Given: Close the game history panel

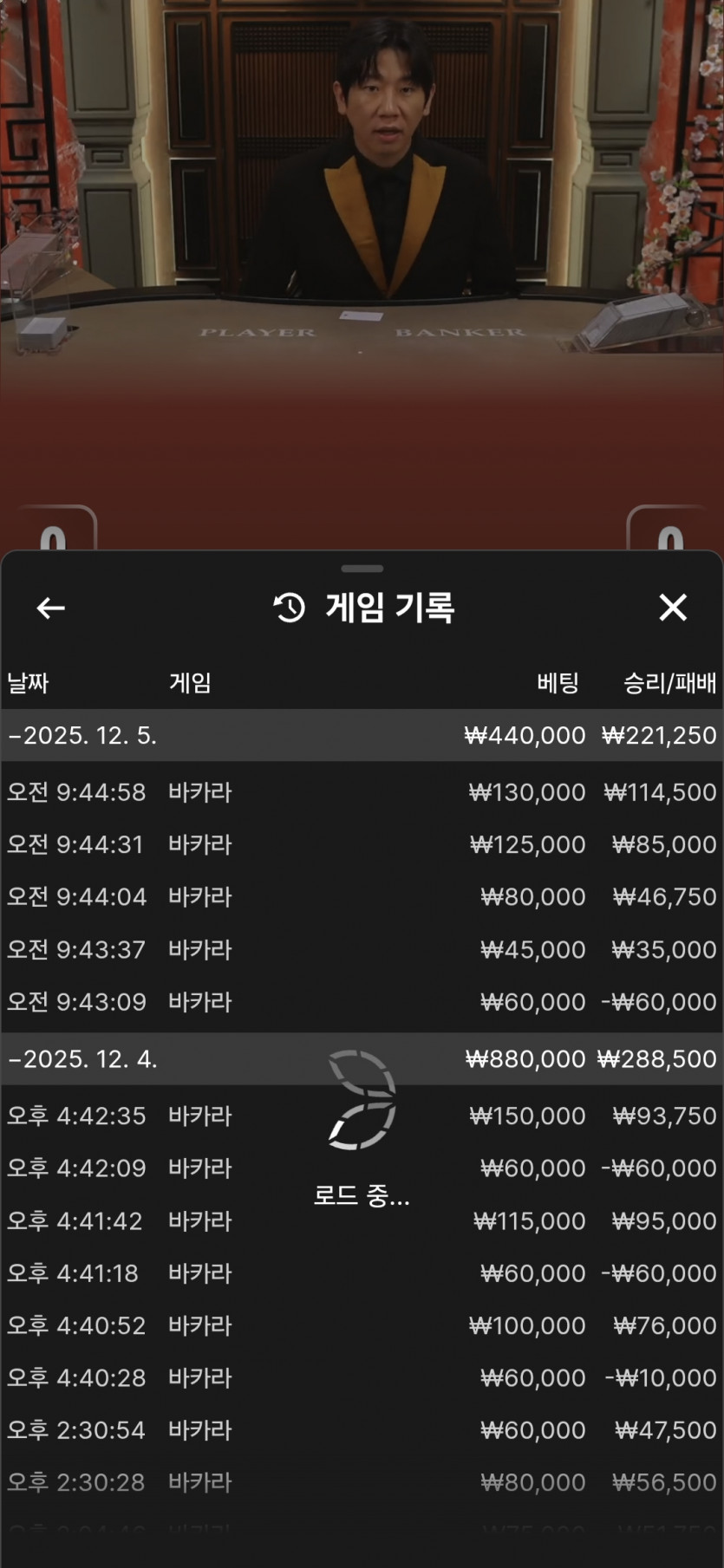Looking at the screenshot, I should pos(673,608).
